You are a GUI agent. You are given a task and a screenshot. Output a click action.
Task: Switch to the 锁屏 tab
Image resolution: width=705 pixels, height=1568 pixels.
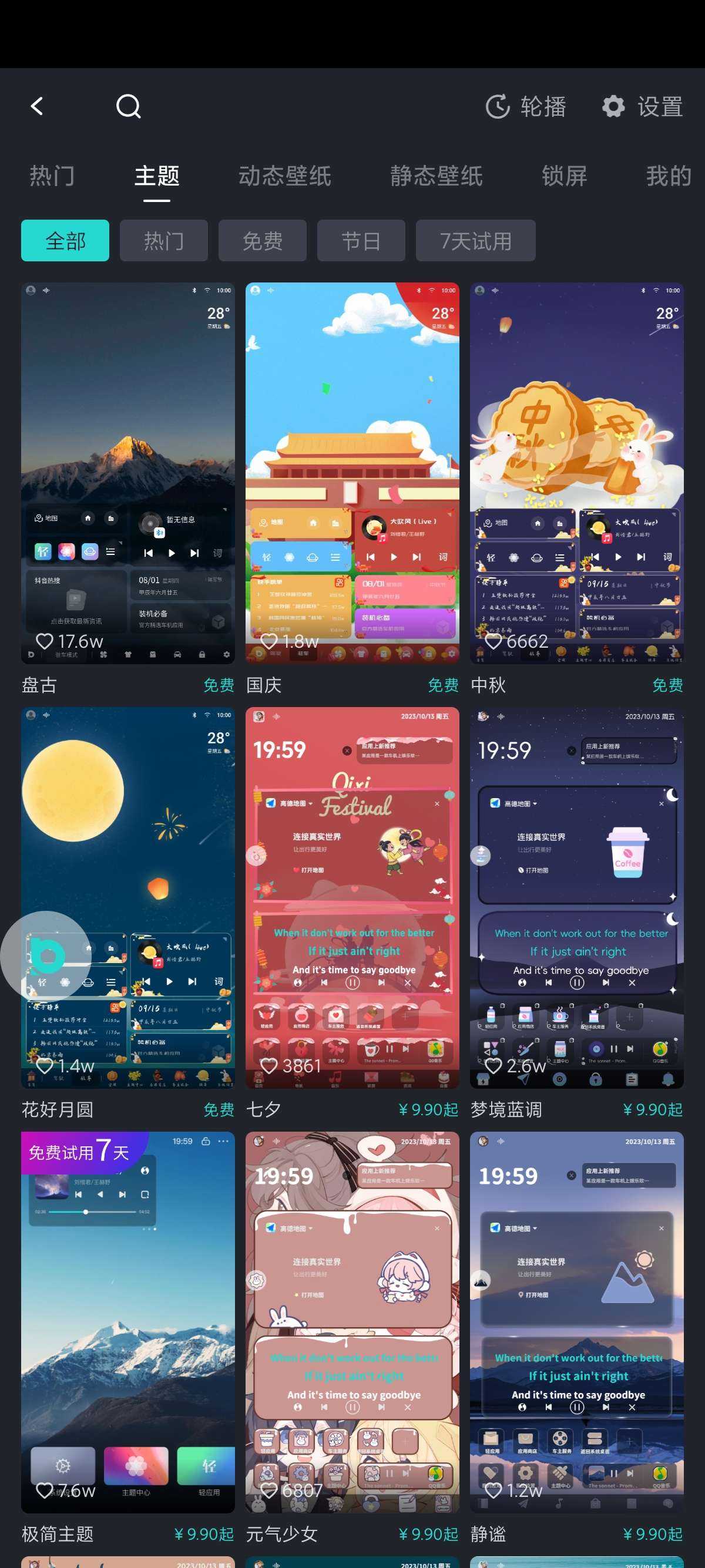(564, 176)
